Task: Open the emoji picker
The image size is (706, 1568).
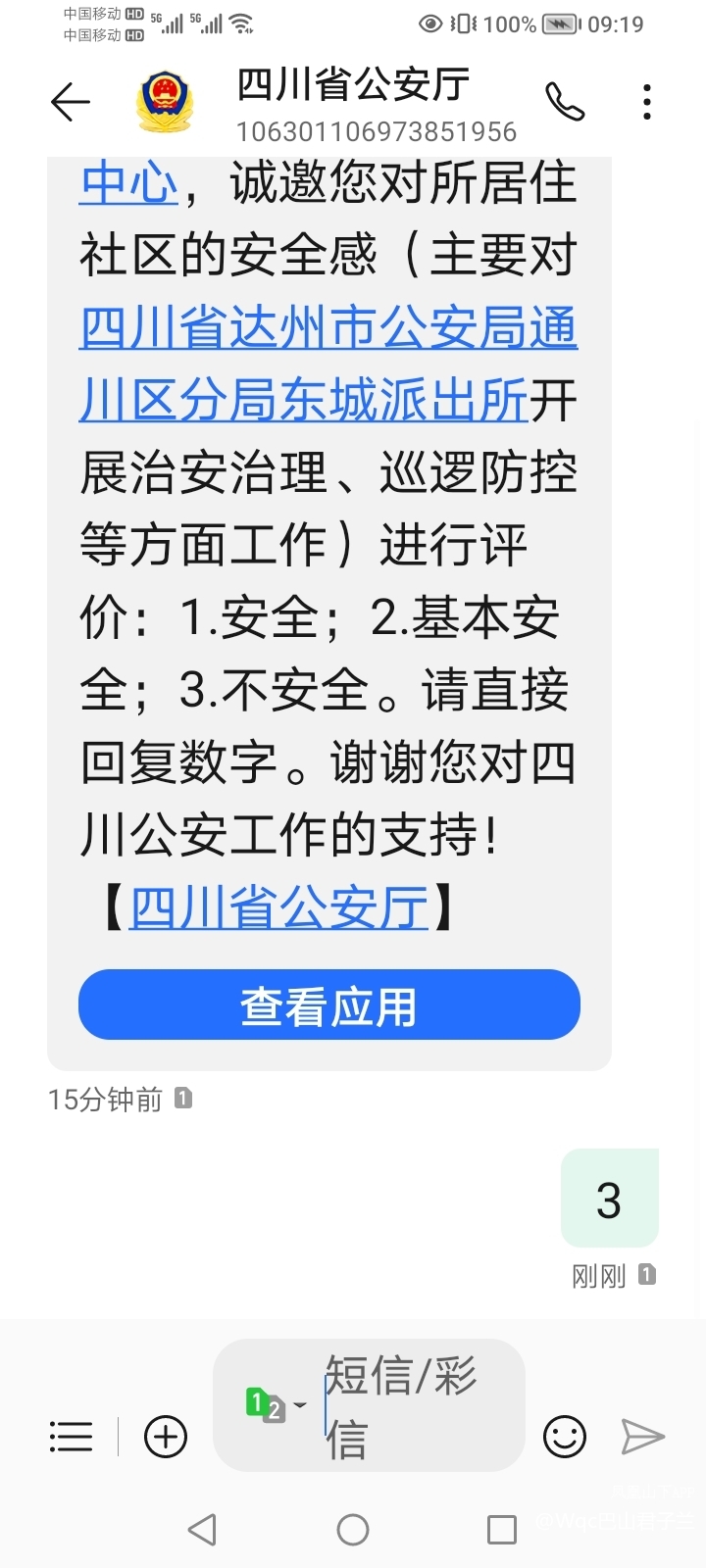Action: coord(565,1438)
